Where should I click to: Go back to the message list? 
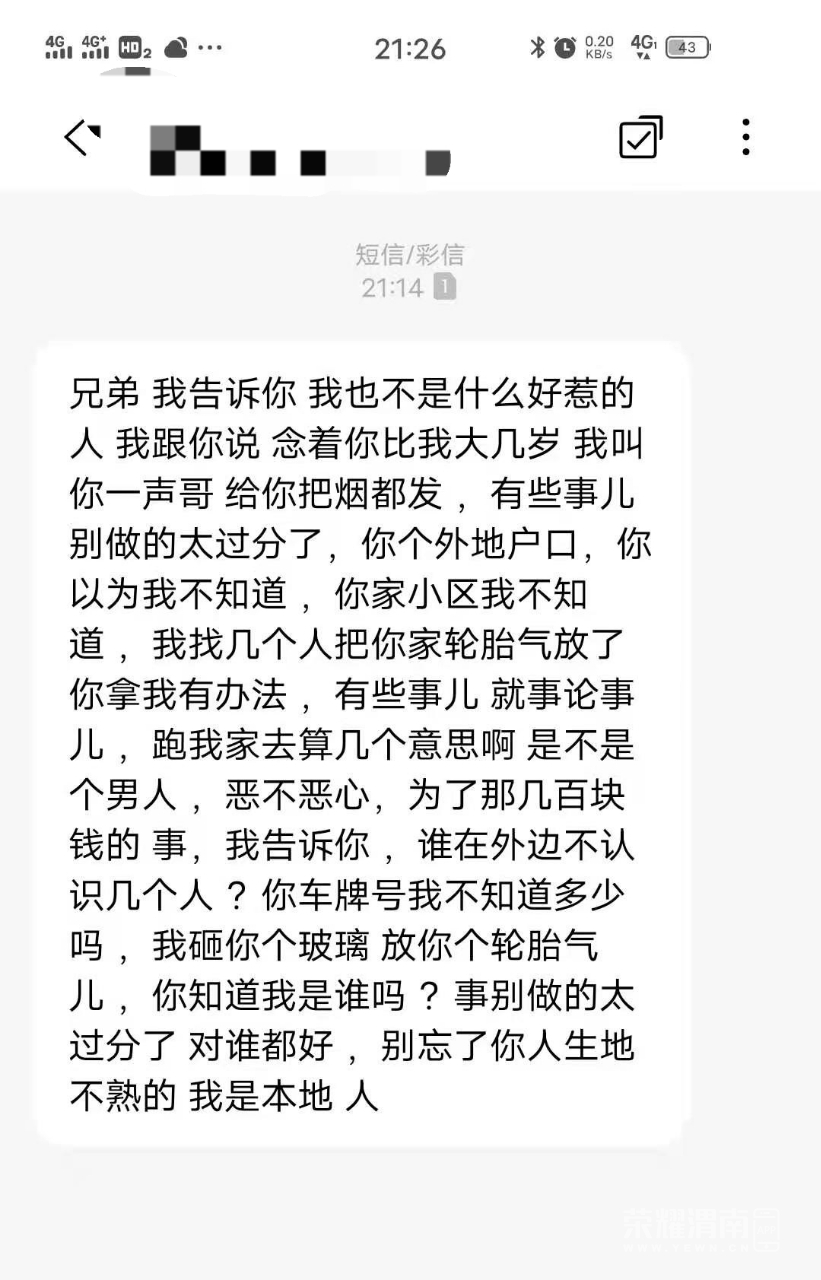point(81,138)
